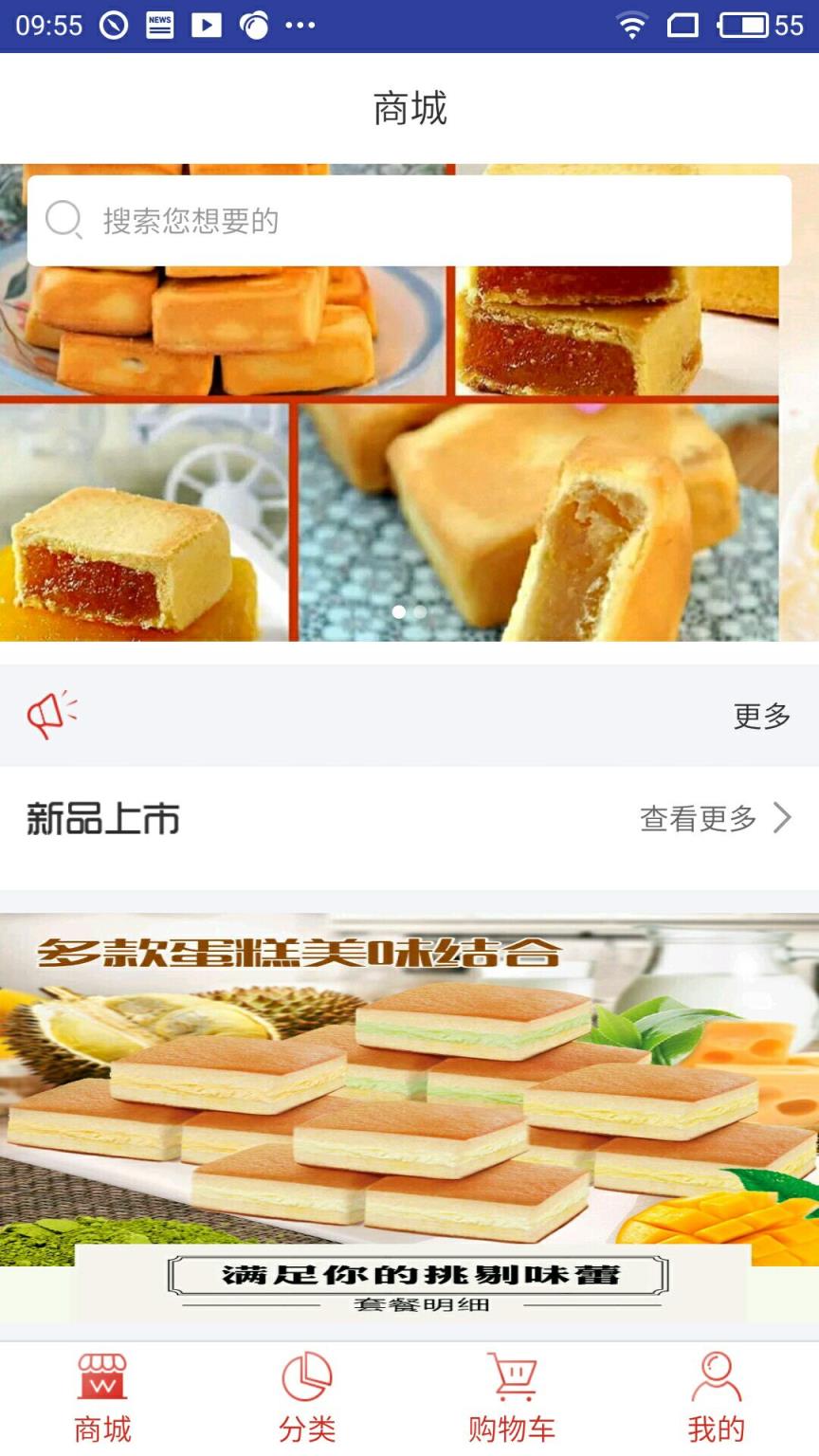Click the 新品上市 section header

pos(104,816)
